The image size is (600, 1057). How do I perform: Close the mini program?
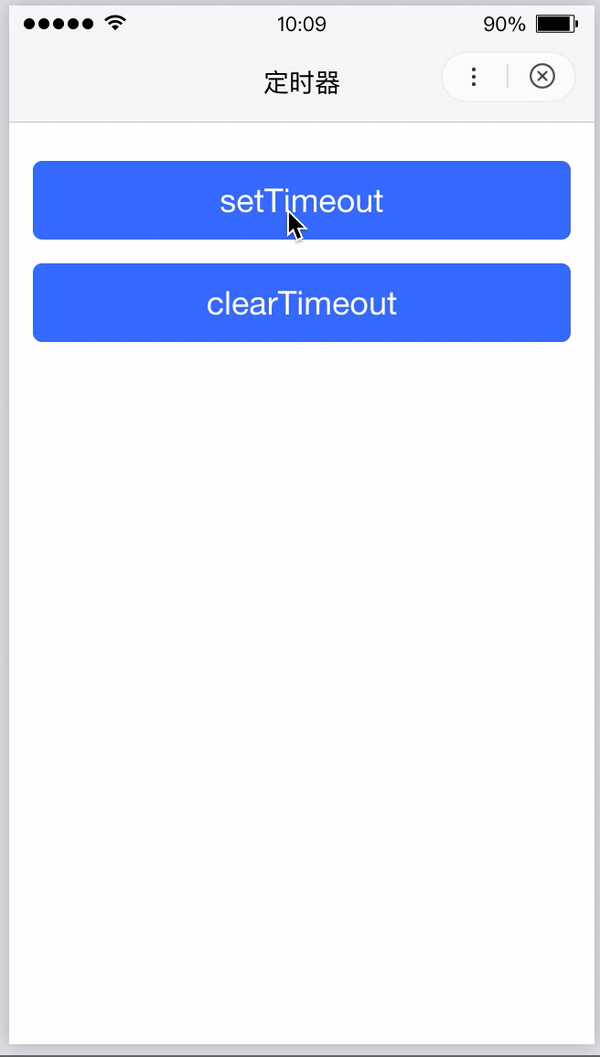point(542,77)
